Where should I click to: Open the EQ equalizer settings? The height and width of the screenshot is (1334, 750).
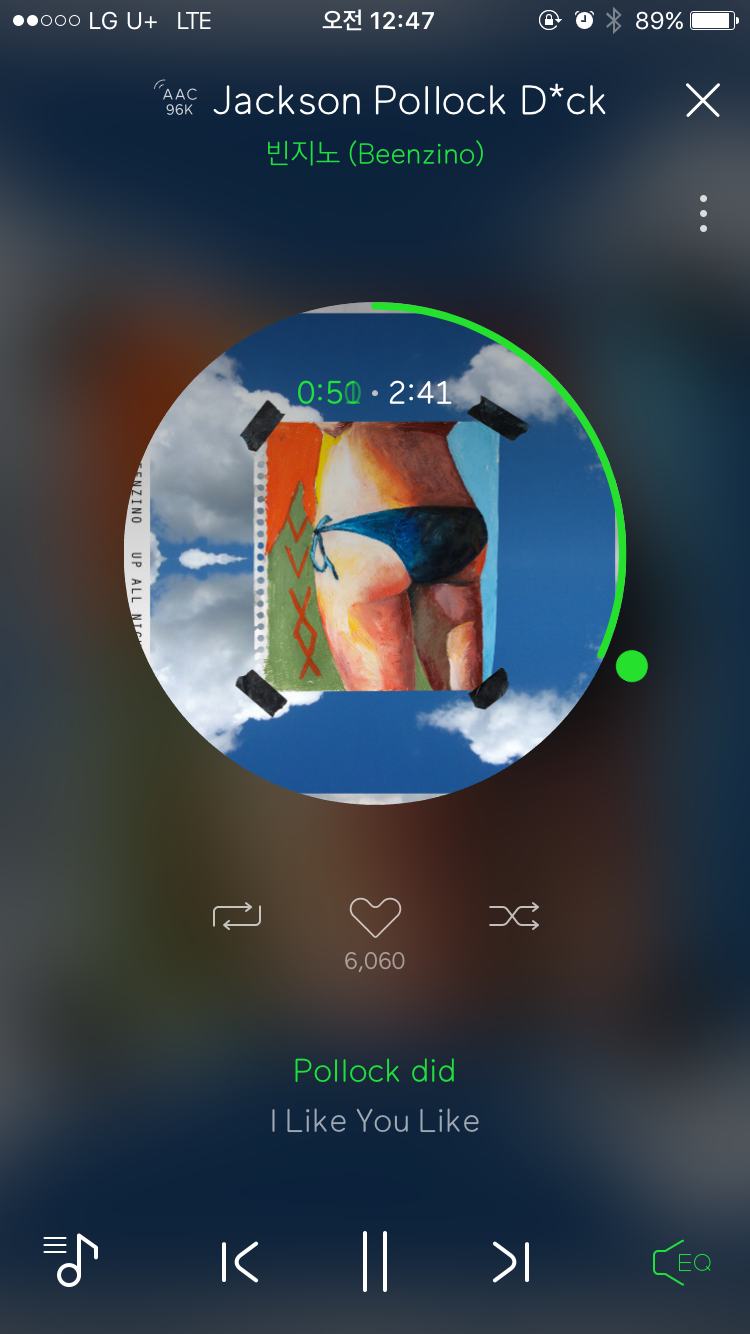click(682, 1262)
